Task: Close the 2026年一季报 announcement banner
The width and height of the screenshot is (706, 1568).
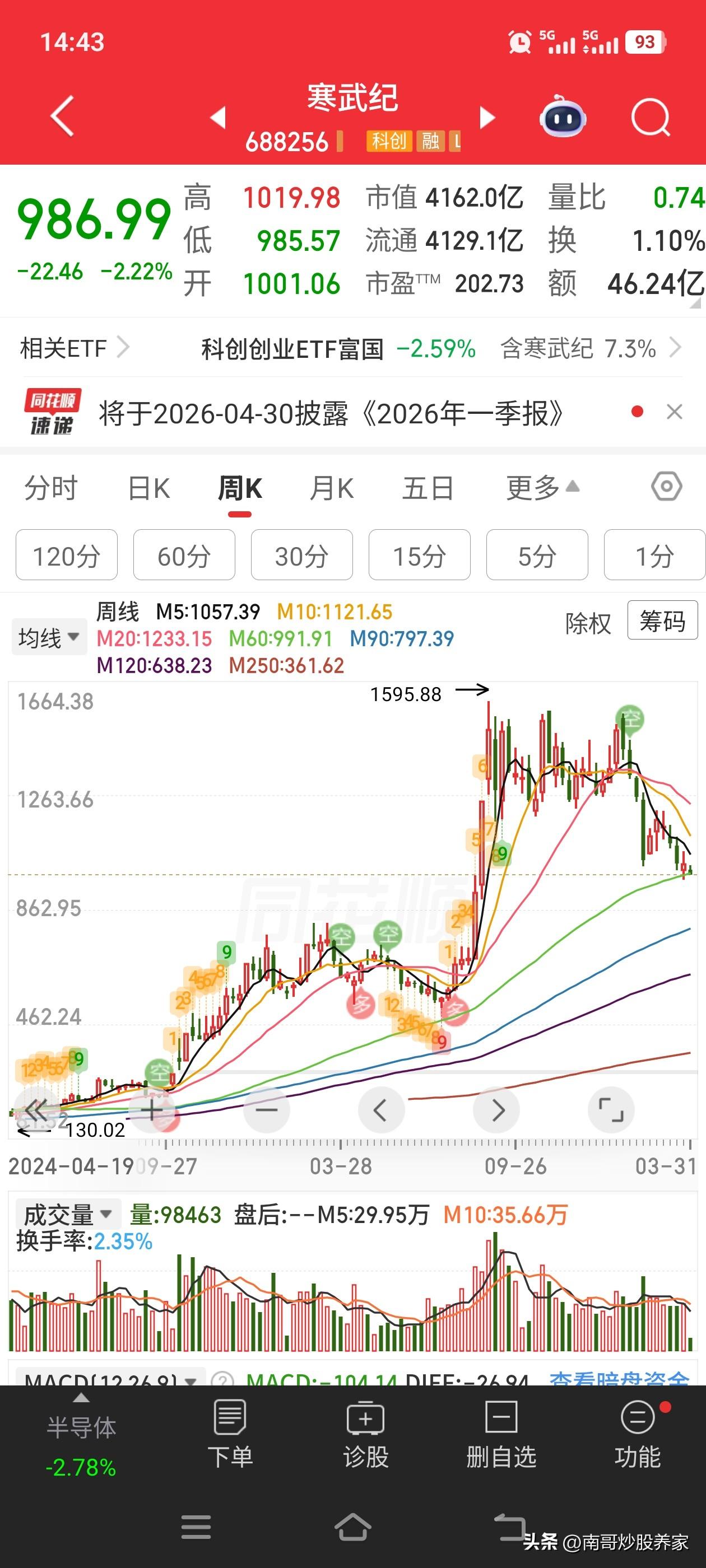Action: [x=674, y=412]
